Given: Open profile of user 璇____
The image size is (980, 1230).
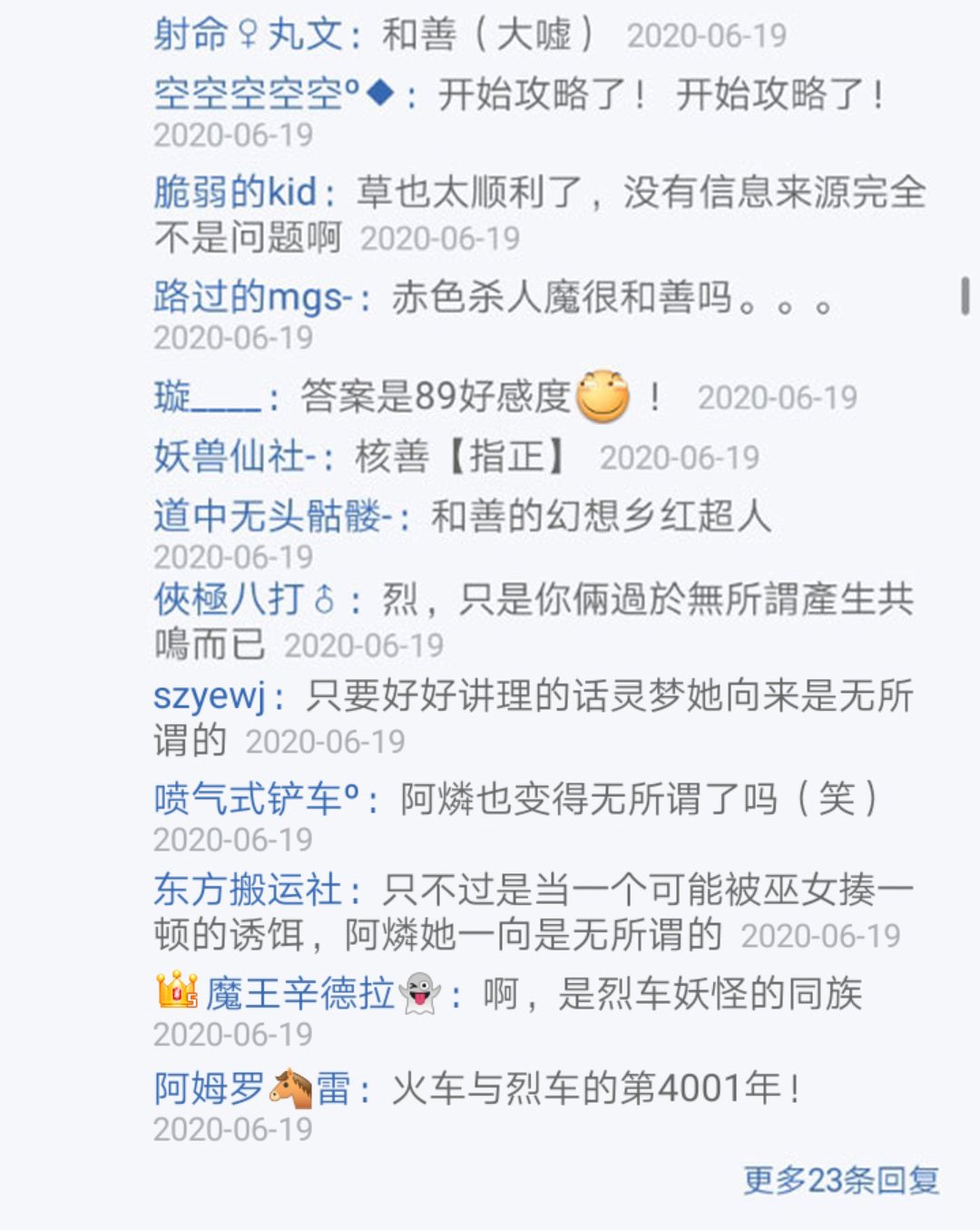Looking at the screenshot, I should tap(207, 398).
